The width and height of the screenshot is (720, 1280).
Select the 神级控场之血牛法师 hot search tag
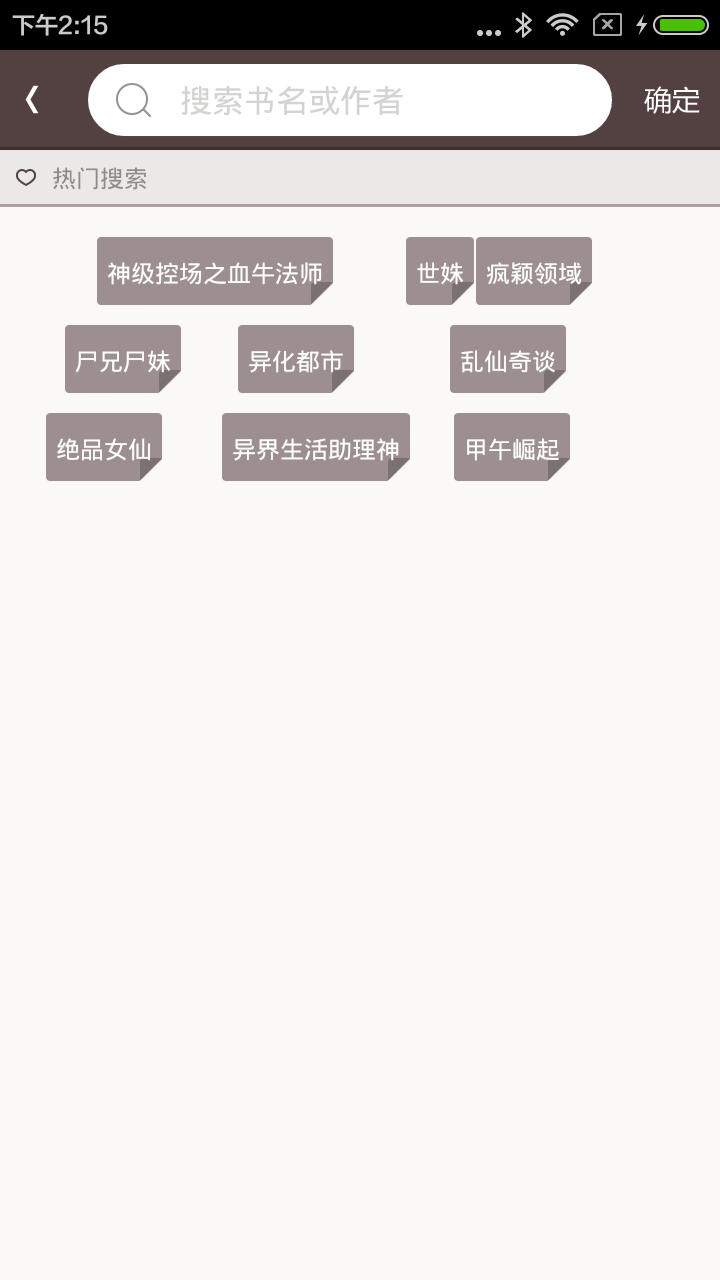coord(215,270)
